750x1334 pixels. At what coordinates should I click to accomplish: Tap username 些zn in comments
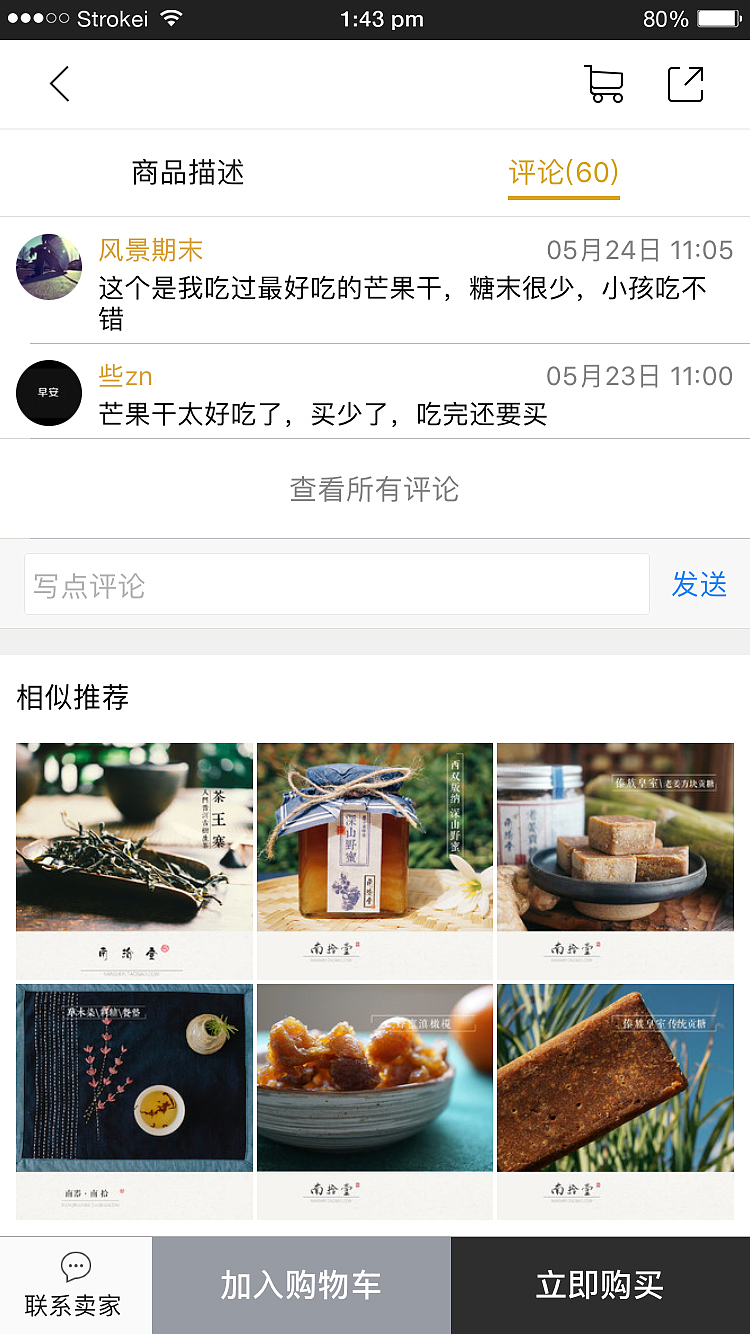pos(125,376)
